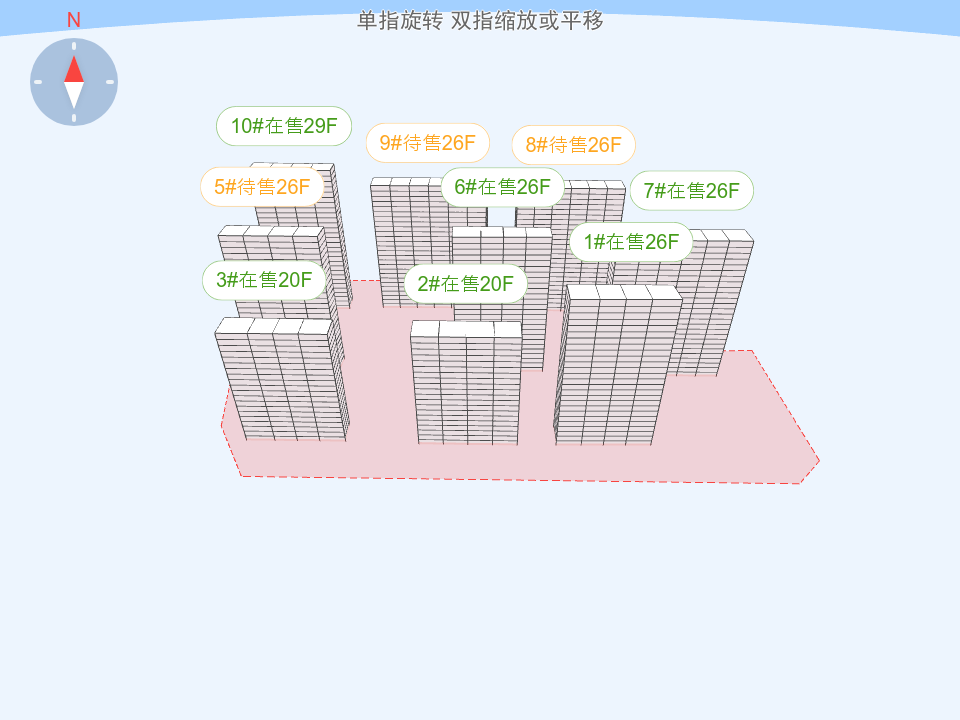Tap the 3#在售20F label
Viewport: 960px width, 720px height.
264,280
